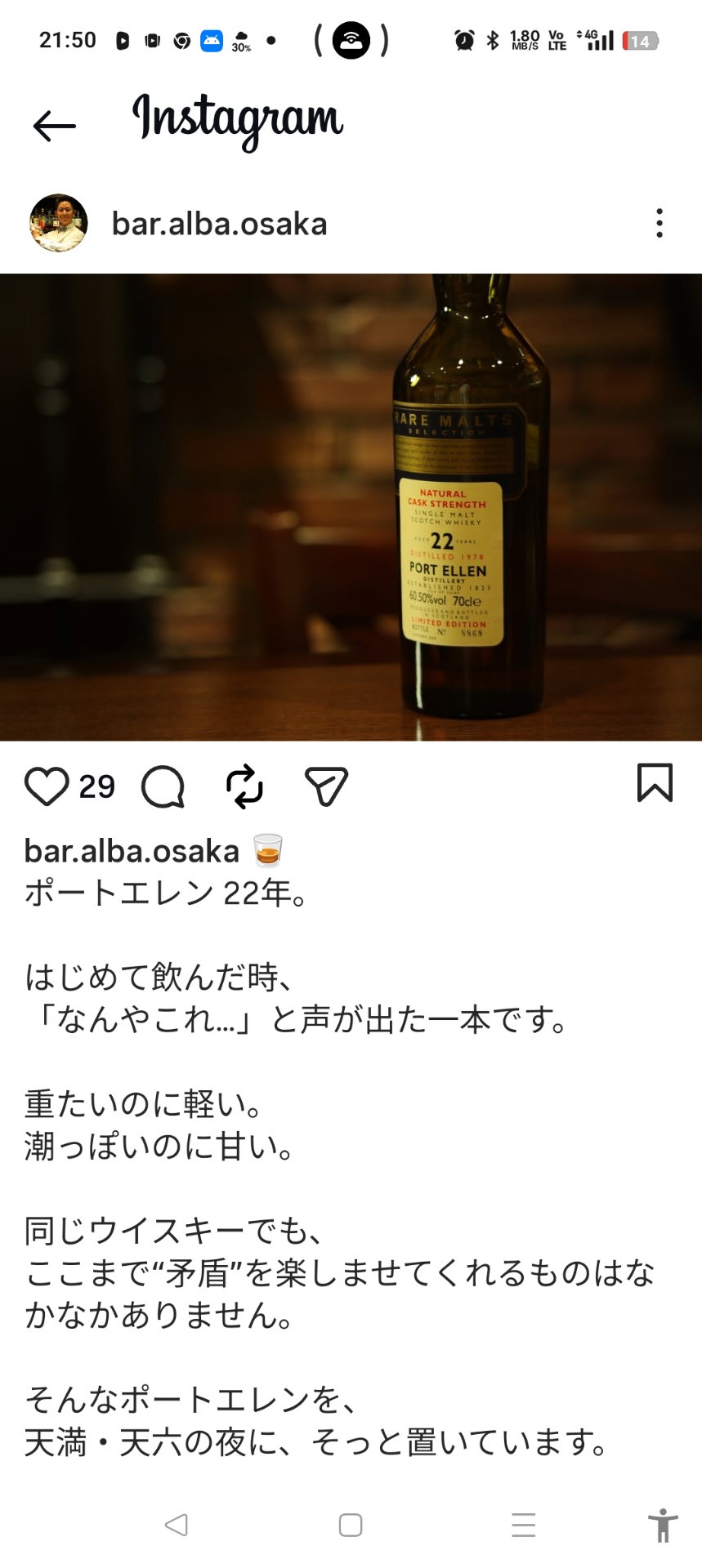
Task: Open the post's three-dot options menu
Action: [659, 223]
